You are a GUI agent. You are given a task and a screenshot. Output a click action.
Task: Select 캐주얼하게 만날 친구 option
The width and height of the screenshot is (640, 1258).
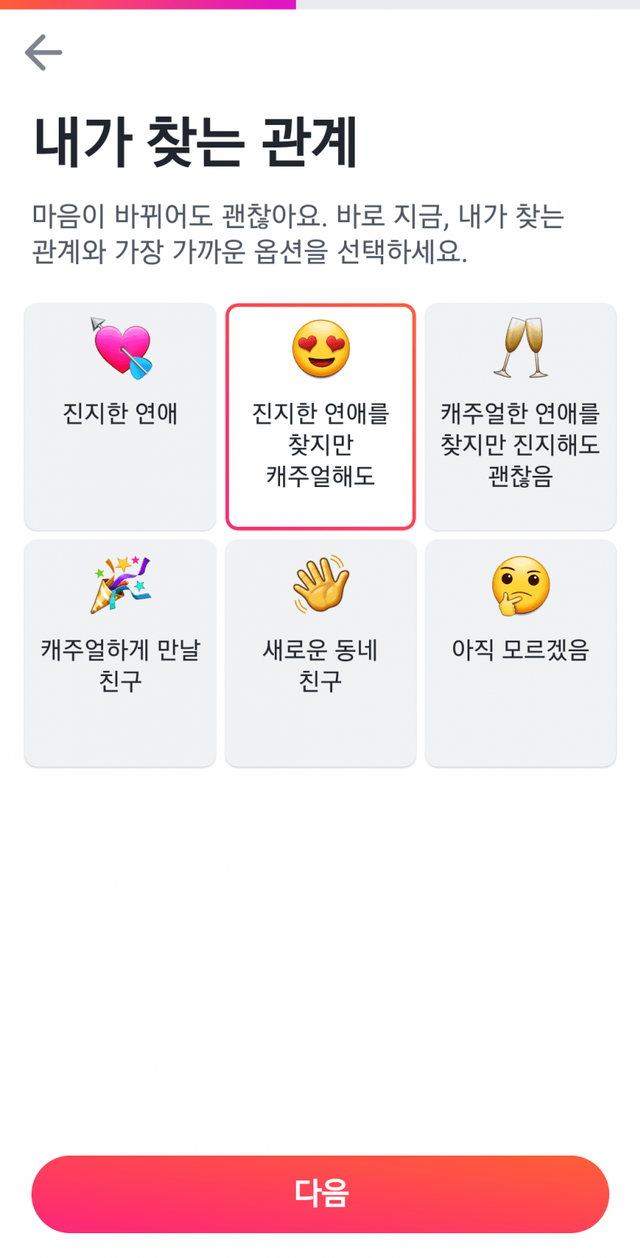click(x=120, y=653)
